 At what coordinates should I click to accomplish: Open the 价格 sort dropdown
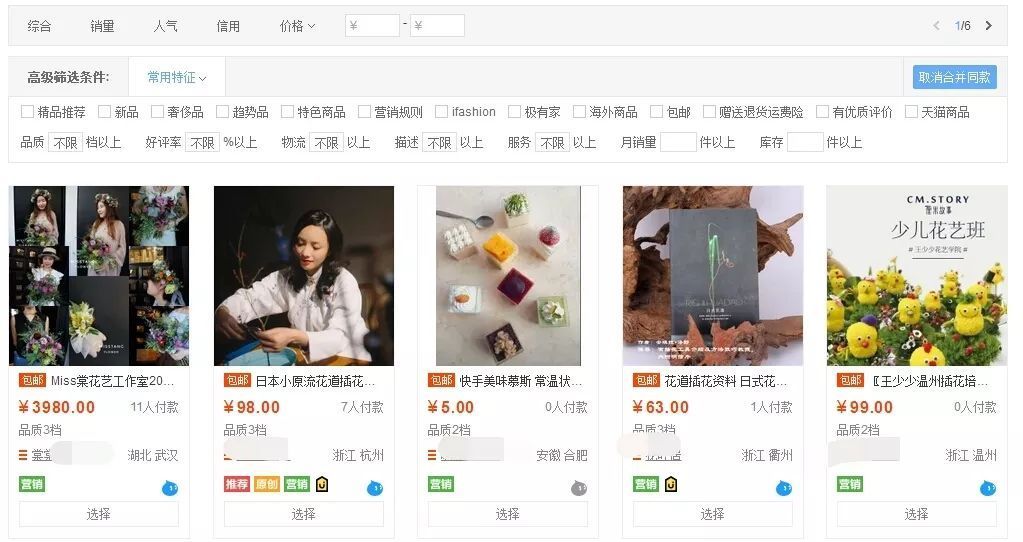pyautogui.click(x=297, y=26)
